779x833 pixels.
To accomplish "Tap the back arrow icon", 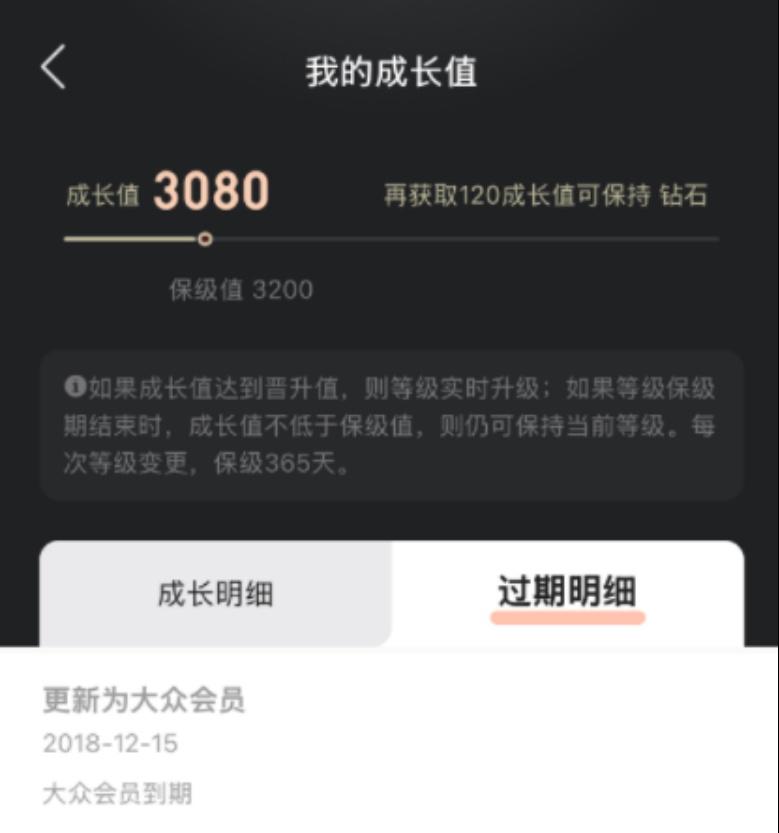I will click(x=52, y=67).
